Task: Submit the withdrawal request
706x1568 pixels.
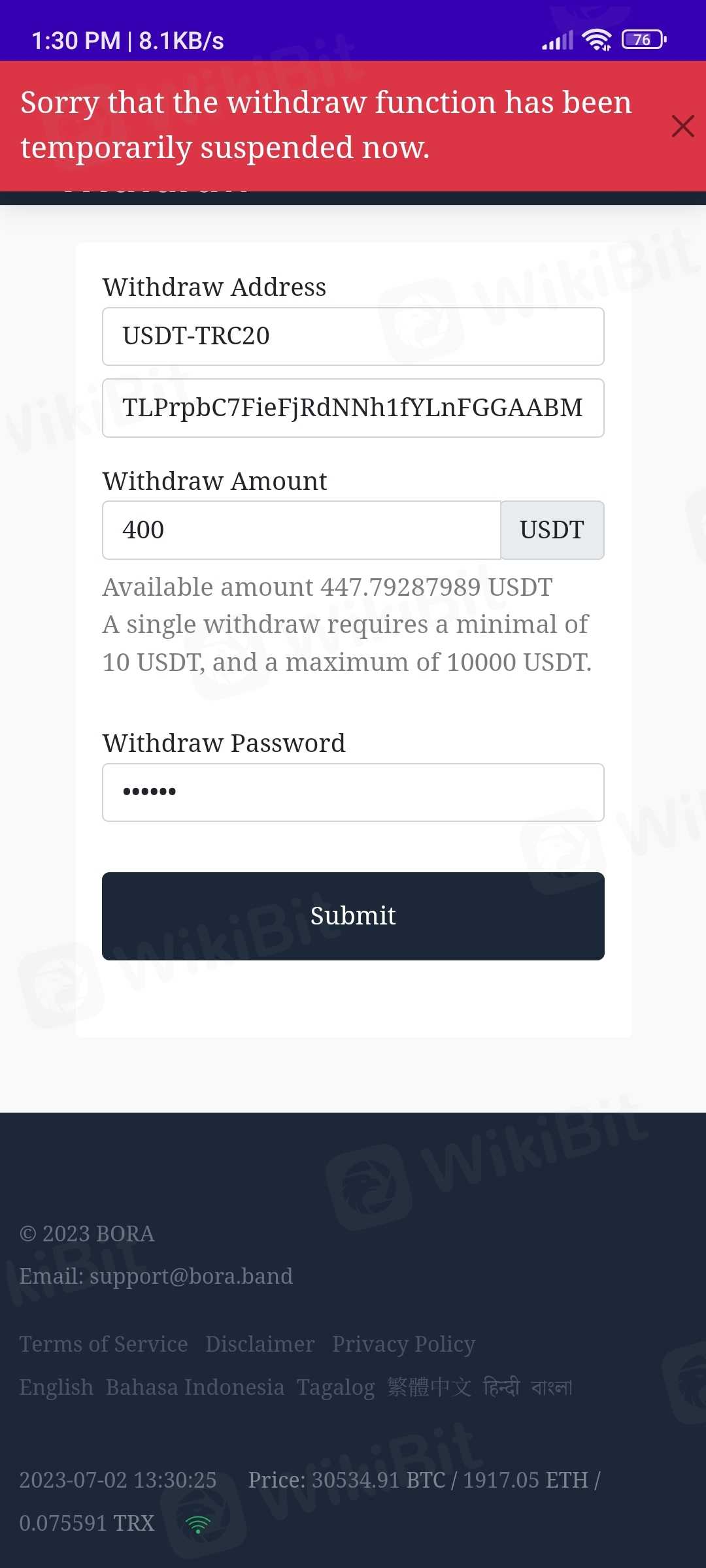Action: 353,916
